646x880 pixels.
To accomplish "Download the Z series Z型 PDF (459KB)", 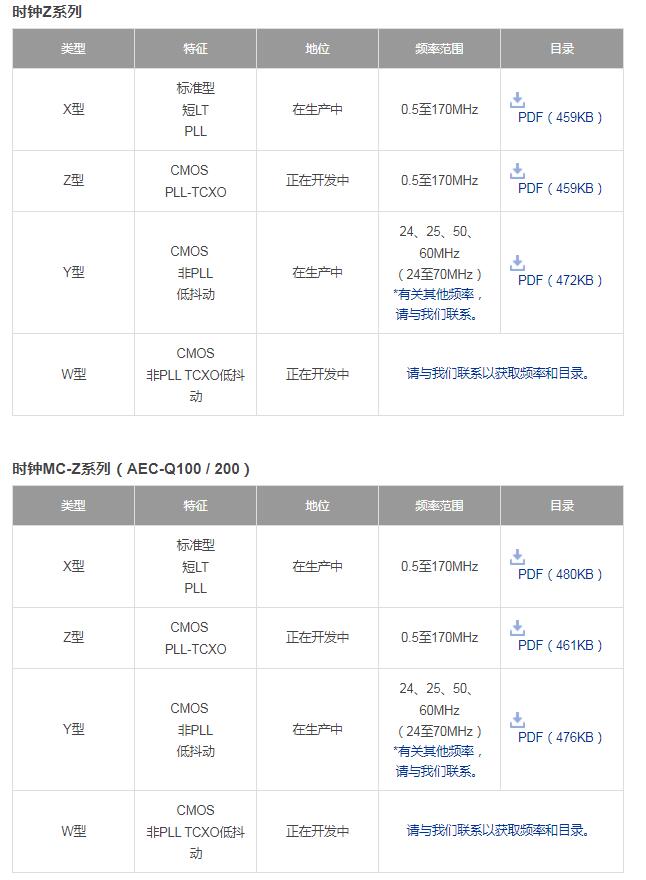I will point(559,188).
